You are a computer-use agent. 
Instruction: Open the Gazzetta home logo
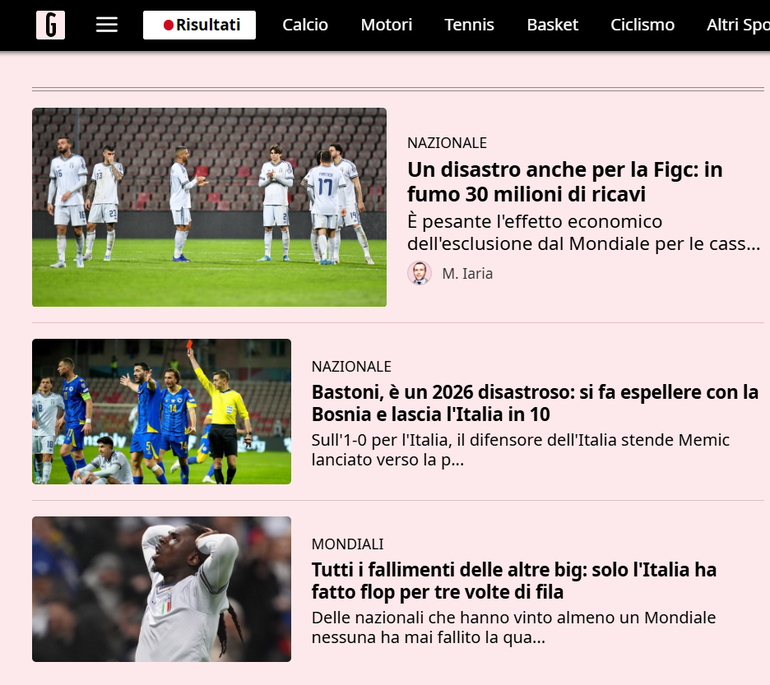[x=50, y=25]
